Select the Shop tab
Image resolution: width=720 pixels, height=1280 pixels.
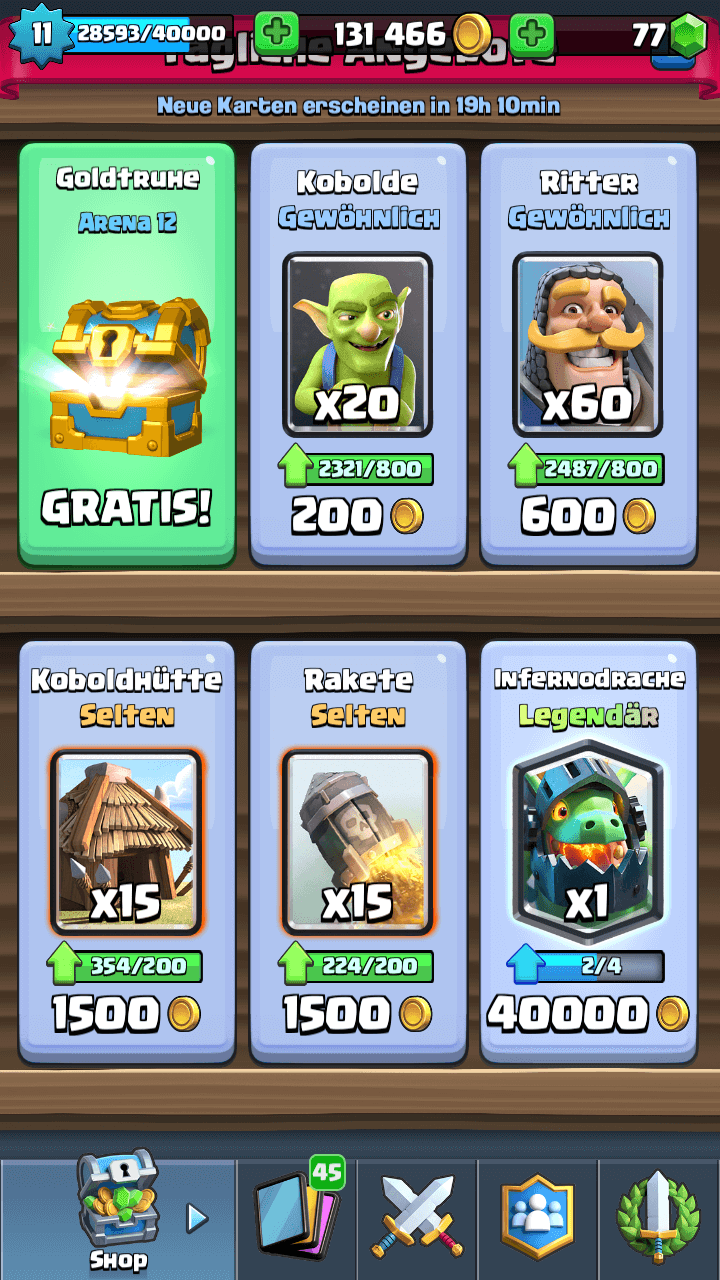point(118,1215)
